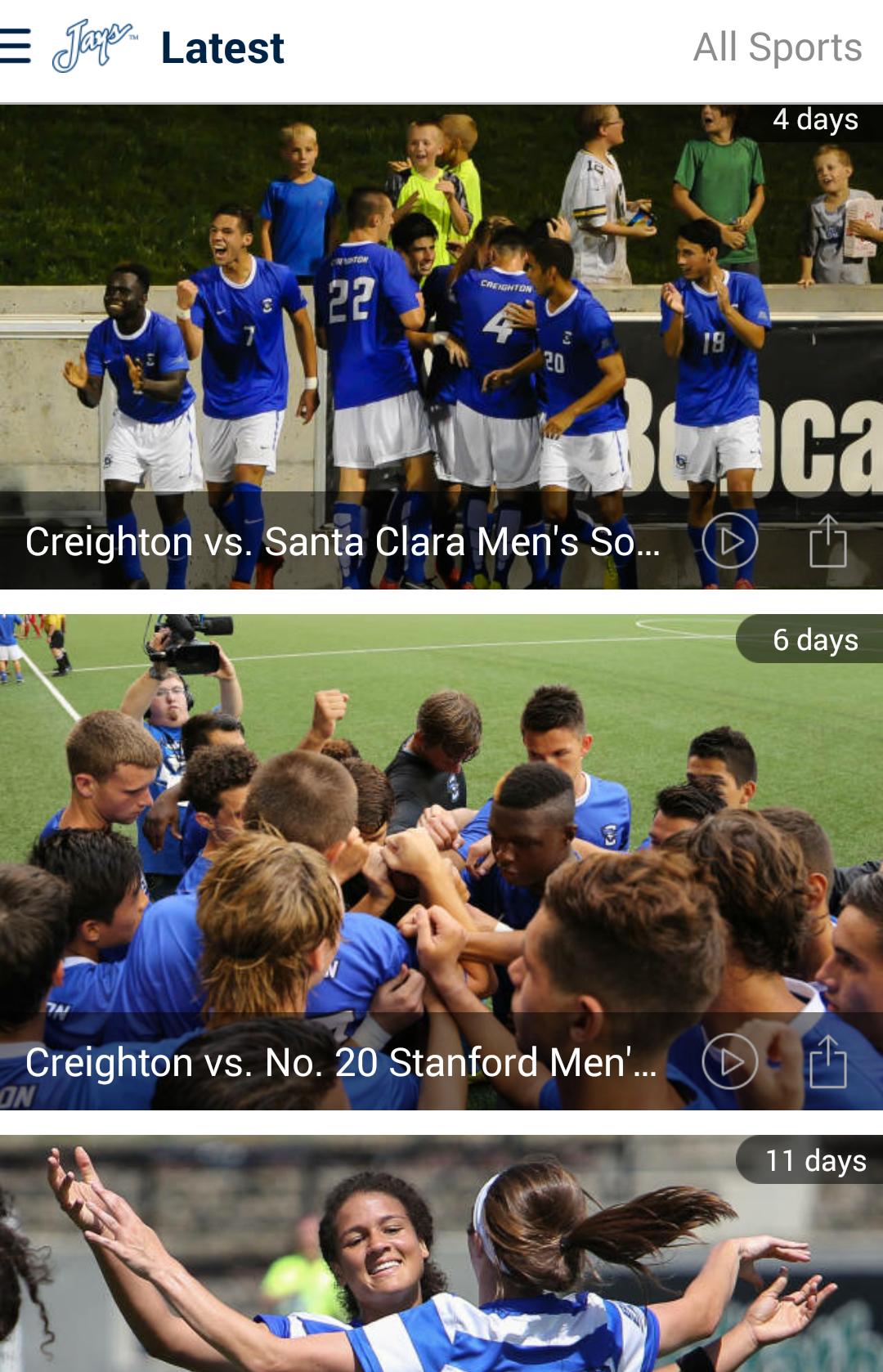Share the Creighton vs. Santa Clara story
Screen dimensions: 883x1372
[x=827, y=541]
